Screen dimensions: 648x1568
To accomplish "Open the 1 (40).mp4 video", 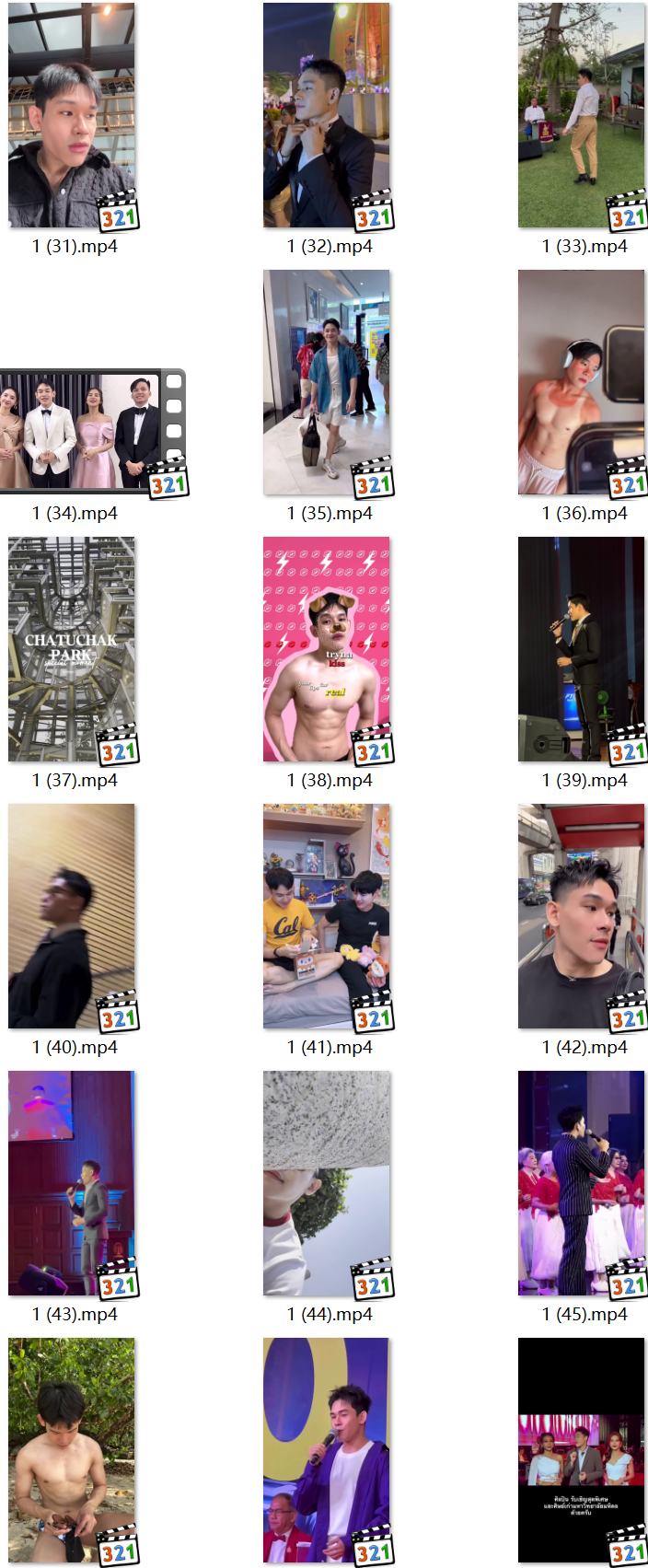I will click(72, 917).
